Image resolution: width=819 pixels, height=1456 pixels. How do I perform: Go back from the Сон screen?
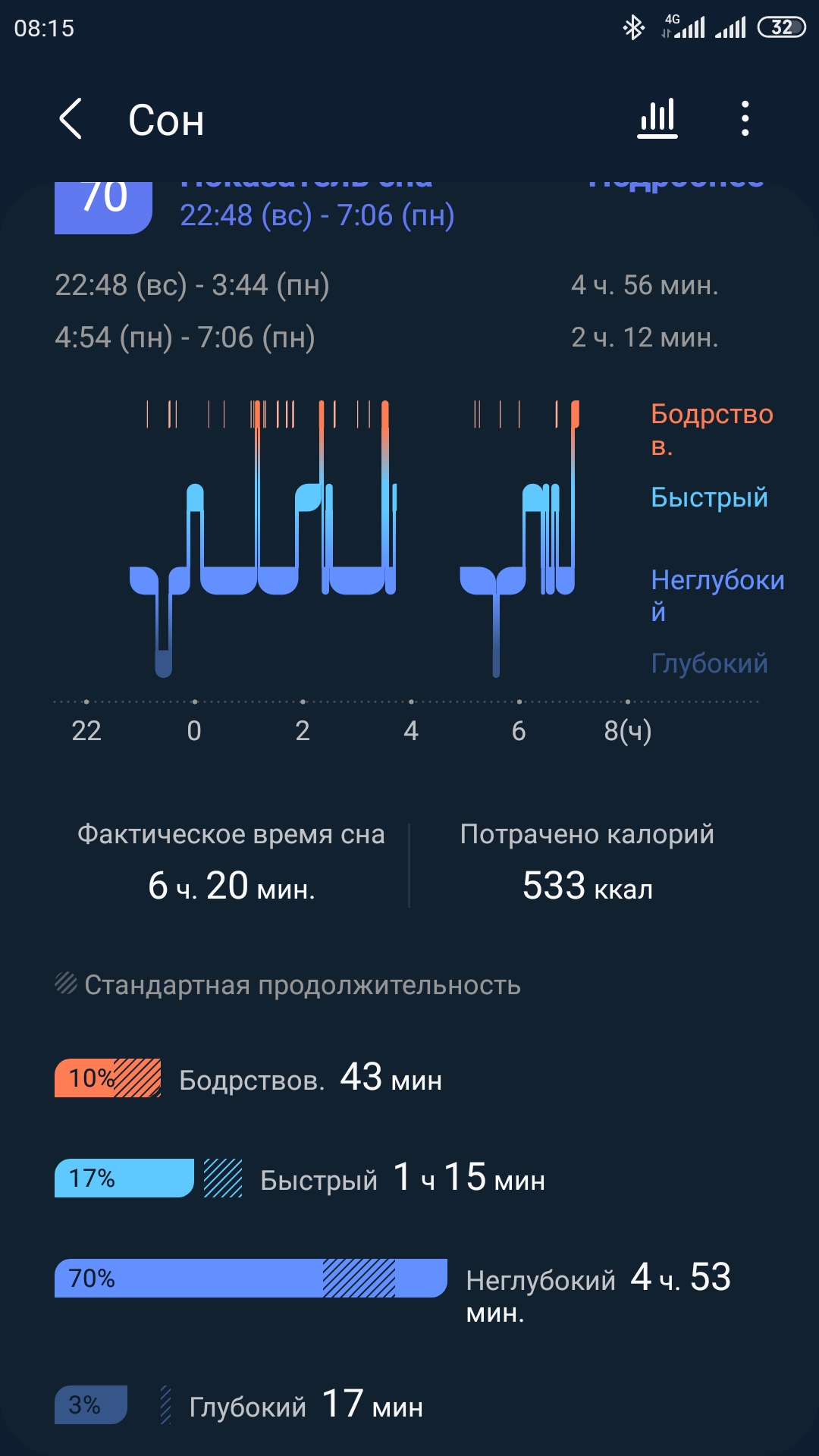point(71,119)
